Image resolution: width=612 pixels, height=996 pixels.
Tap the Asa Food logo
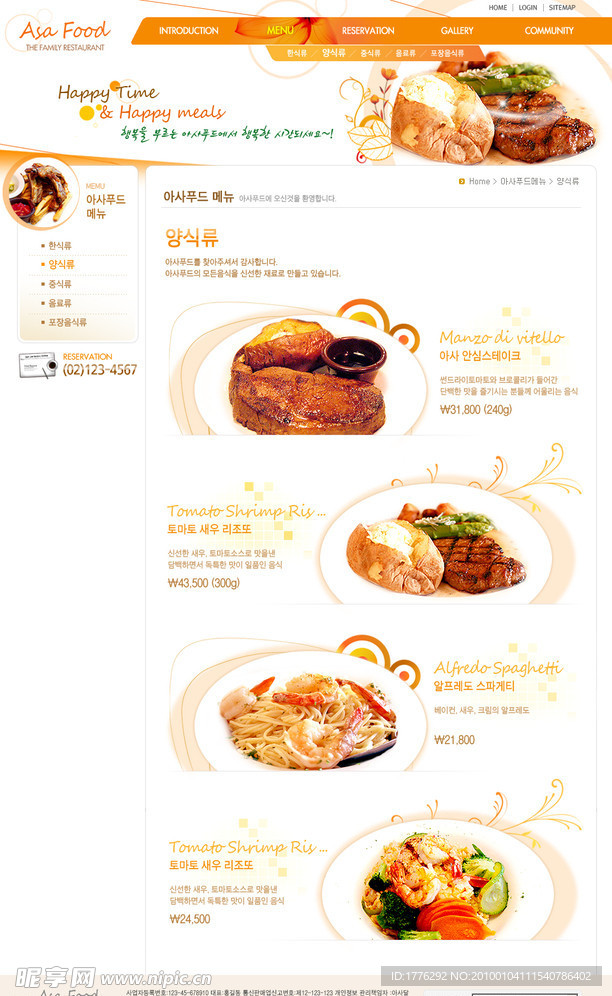point(65,36)
